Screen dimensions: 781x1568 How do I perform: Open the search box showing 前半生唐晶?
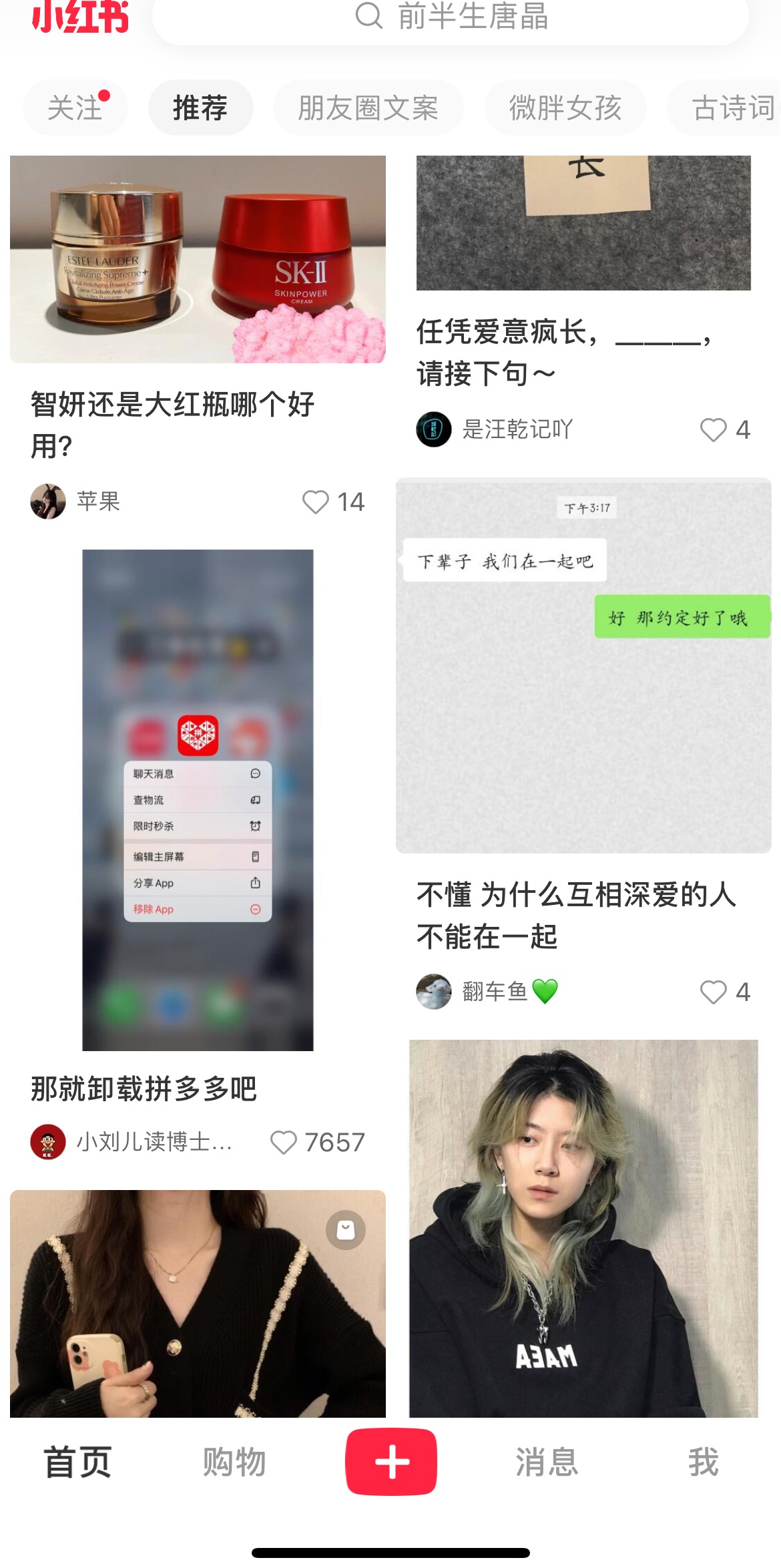click(x=451, y=17)
